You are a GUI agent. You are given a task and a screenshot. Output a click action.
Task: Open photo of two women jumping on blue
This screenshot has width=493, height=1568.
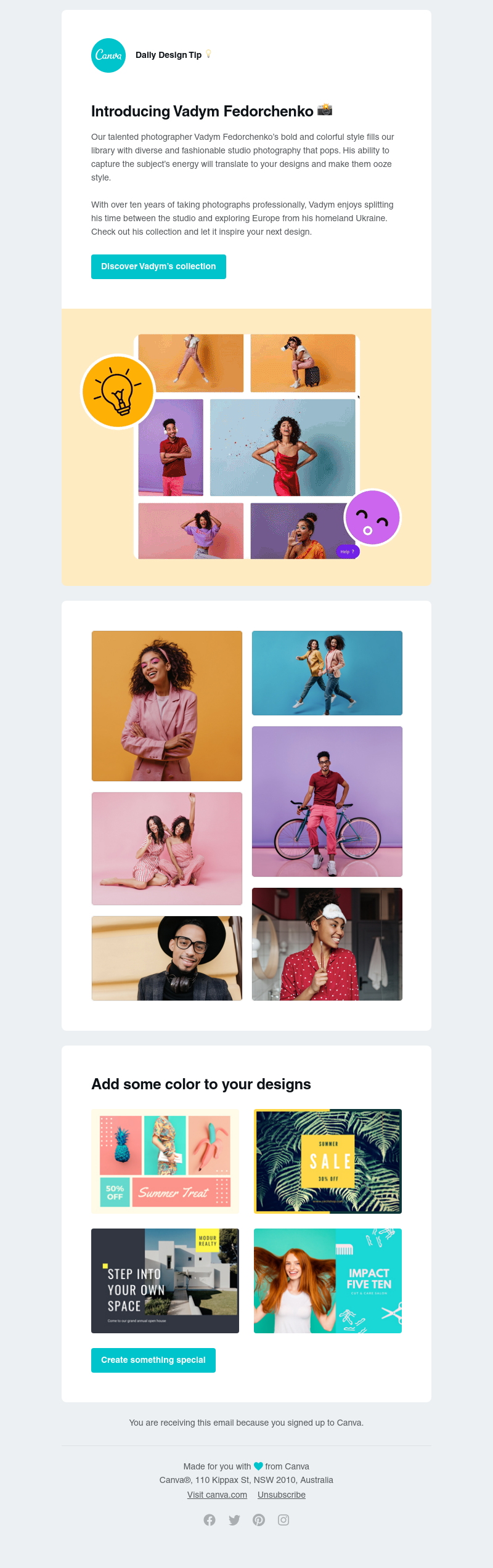pyautogui.click(x=327, y=673)
